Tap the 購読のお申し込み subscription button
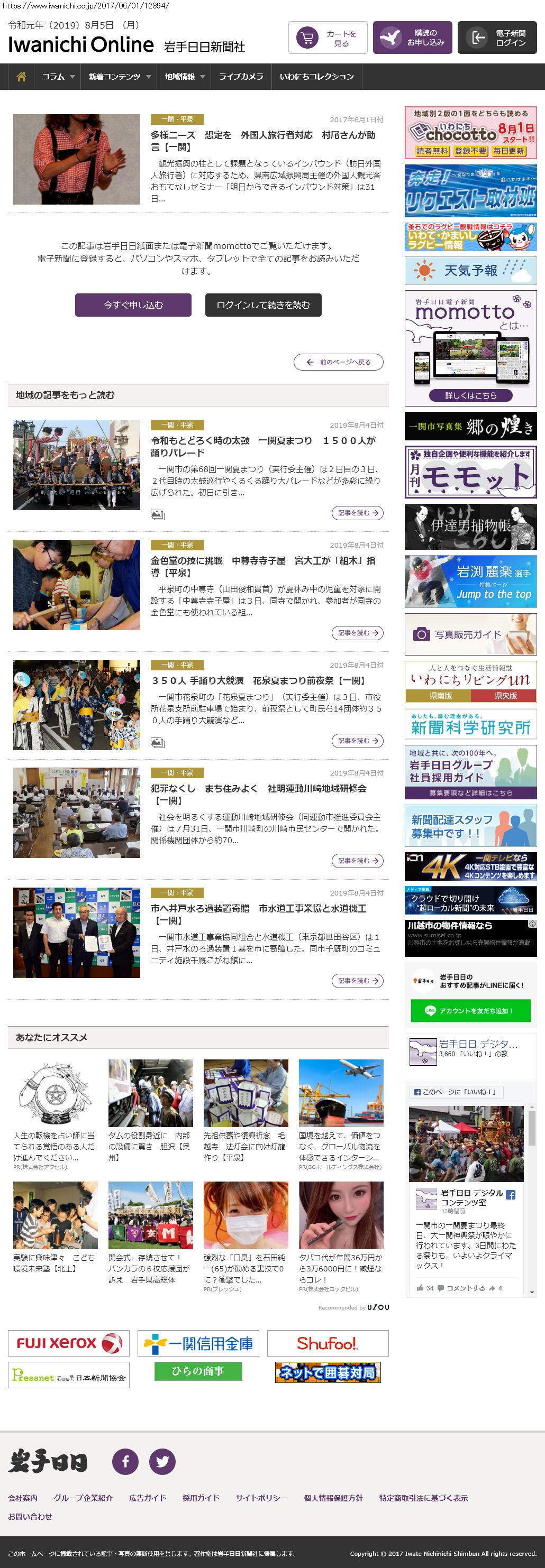 (x=413, y=38)
